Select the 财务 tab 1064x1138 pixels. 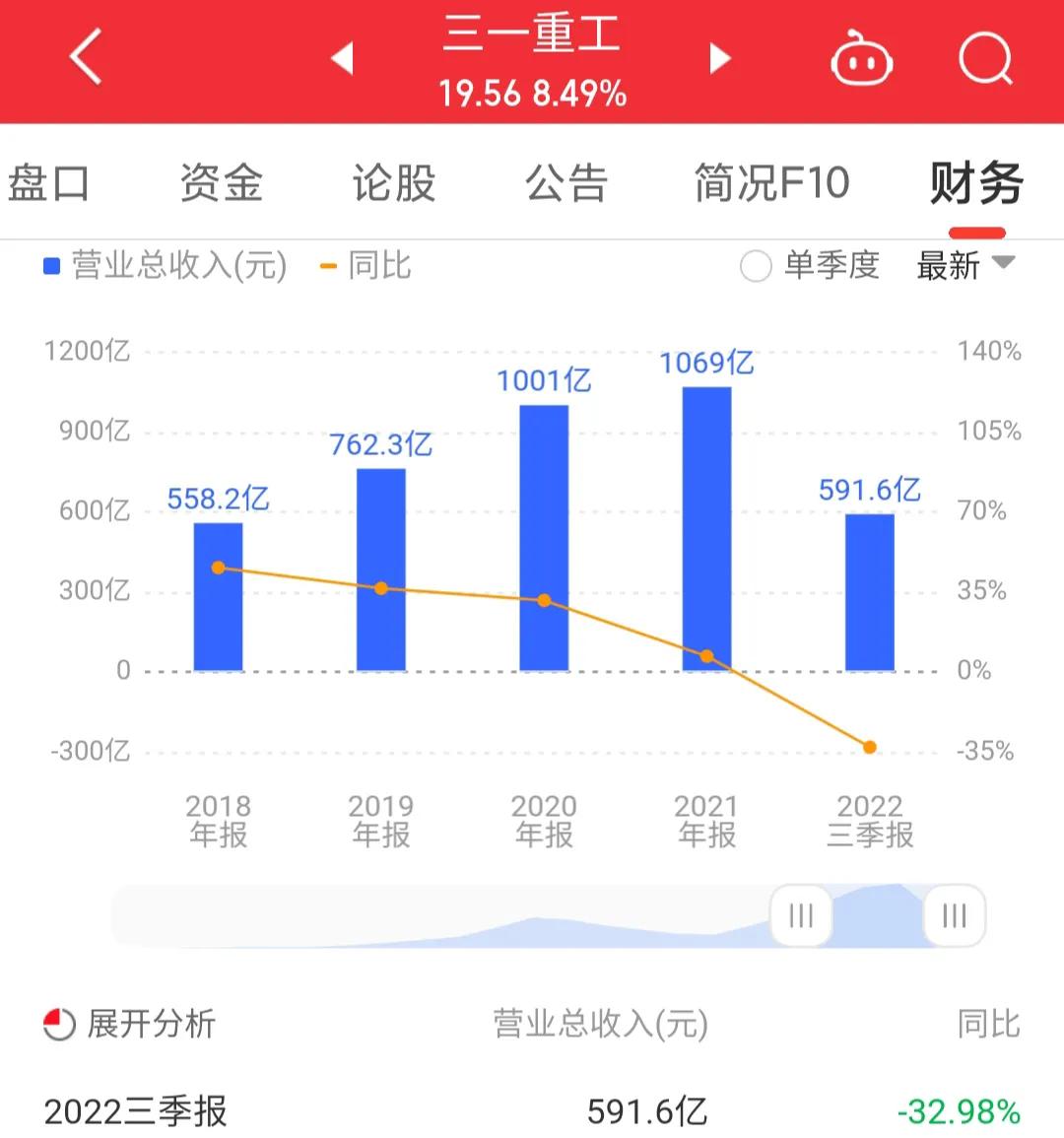point(977,182)
